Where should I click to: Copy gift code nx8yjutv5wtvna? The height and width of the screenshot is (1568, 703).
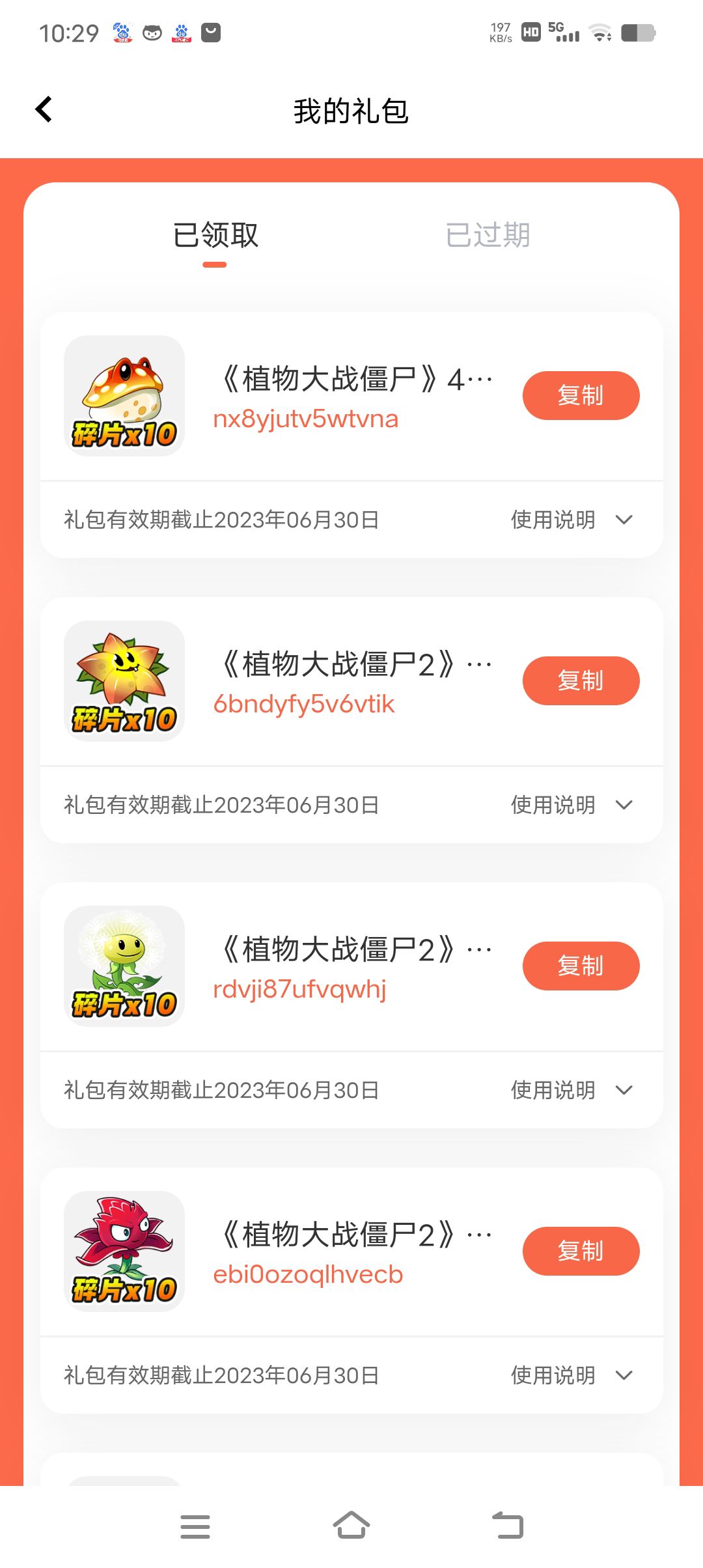click(581, 395)
